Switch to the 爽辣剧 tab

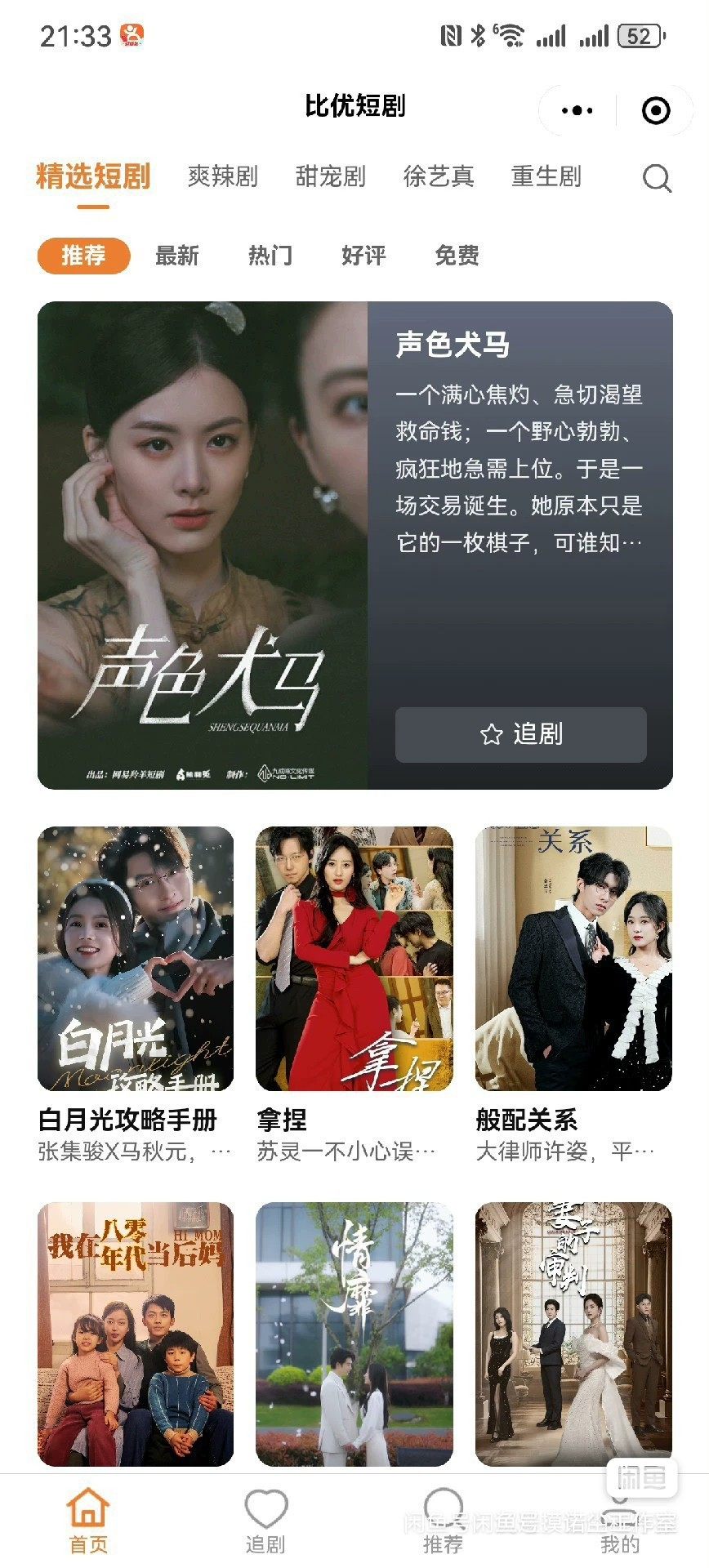point(222,176)
